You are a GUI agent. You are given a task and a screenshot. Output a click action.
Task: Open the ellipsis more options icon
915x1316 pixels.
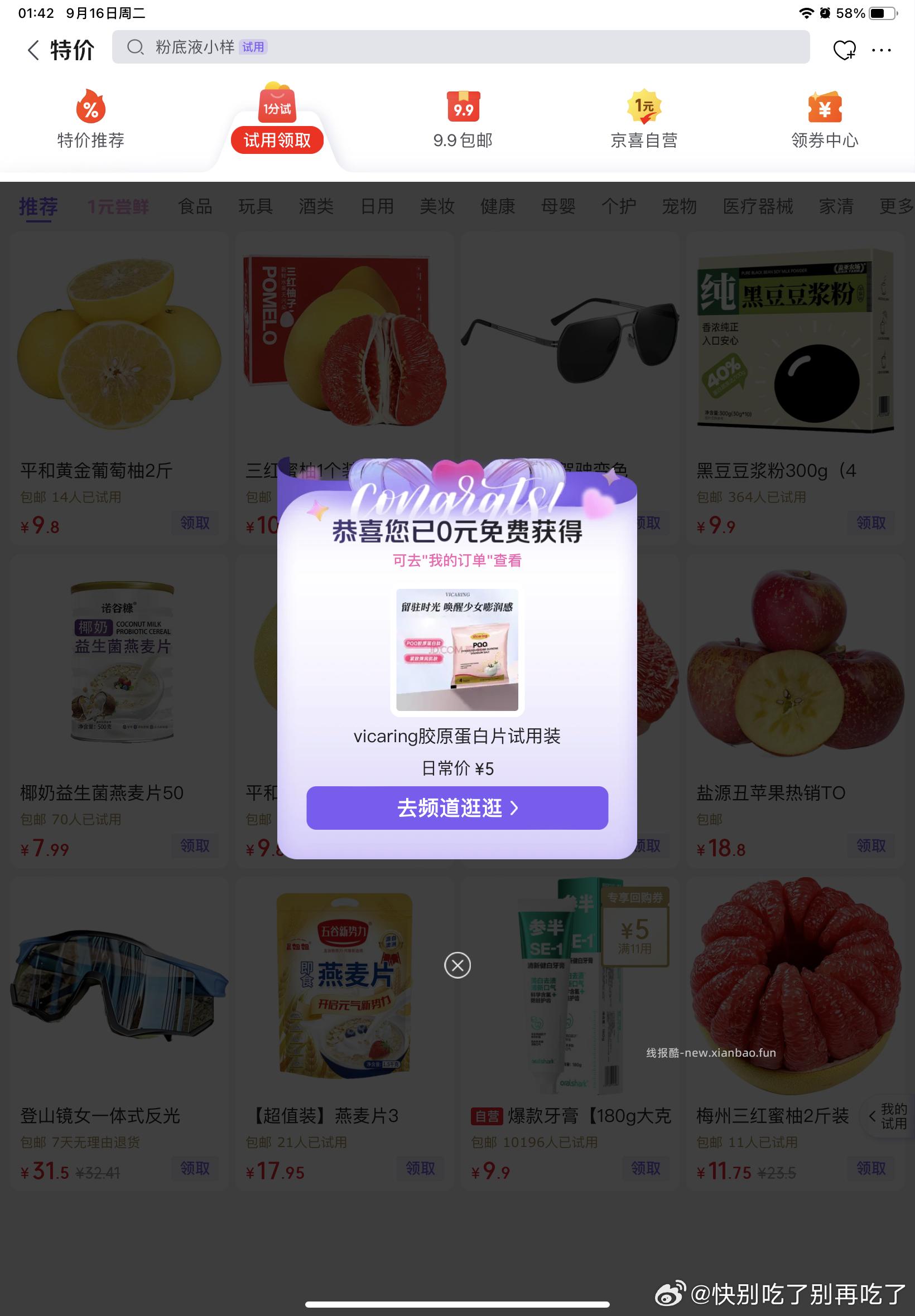(x=880, y=50)
